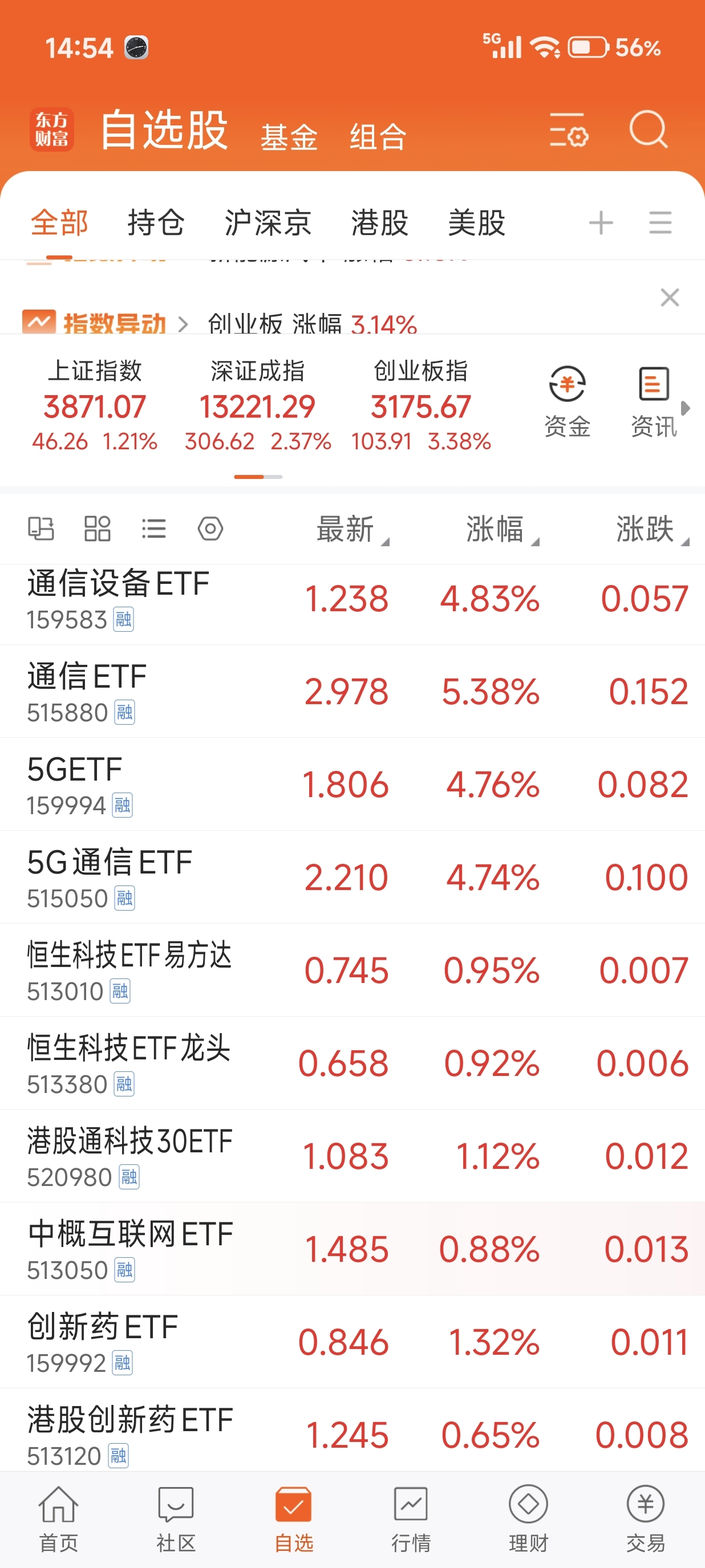Open the search magnifier icon
The image size is (705, 1568).
(648, 129)
